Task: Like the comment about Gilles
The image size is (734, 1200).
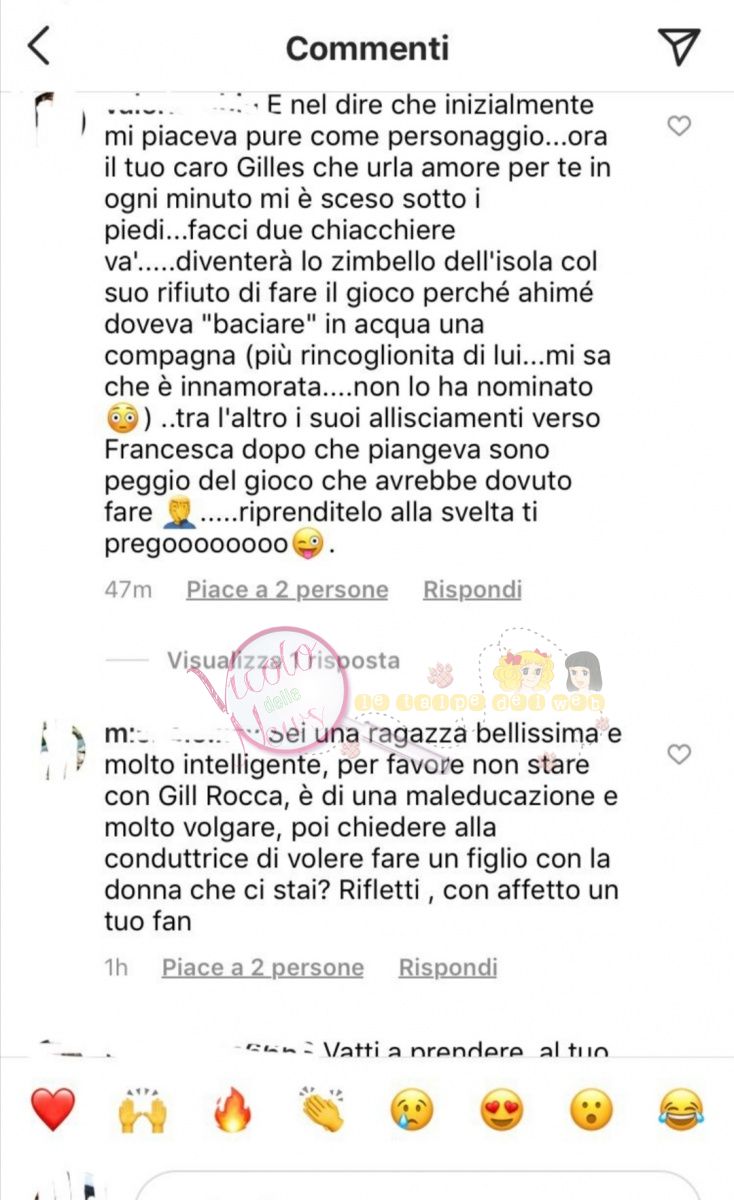Action: 679,126
